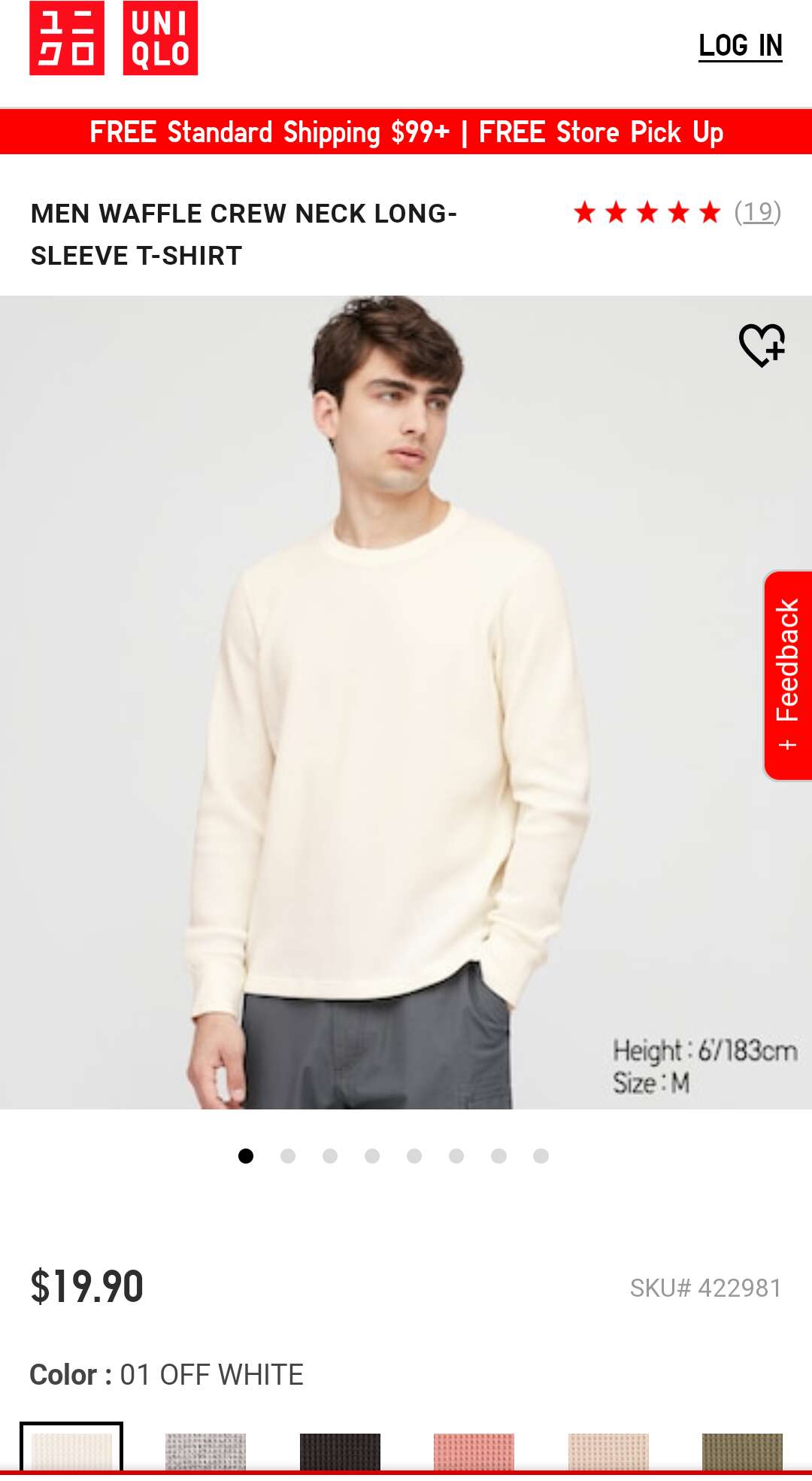The width and height of the screenshot is (812, 1481).
Task: Choose the olive green color swatch
Action: (x=742, y=1452)
